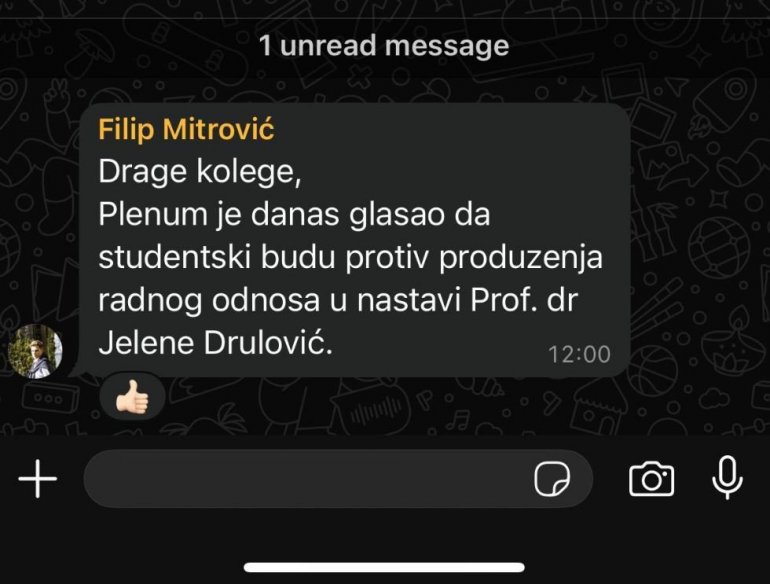This screenshot has height=584, width=770.
Task: Tap the thumbs up reaction
Action: pyautogui.click(x=132, y=396)
